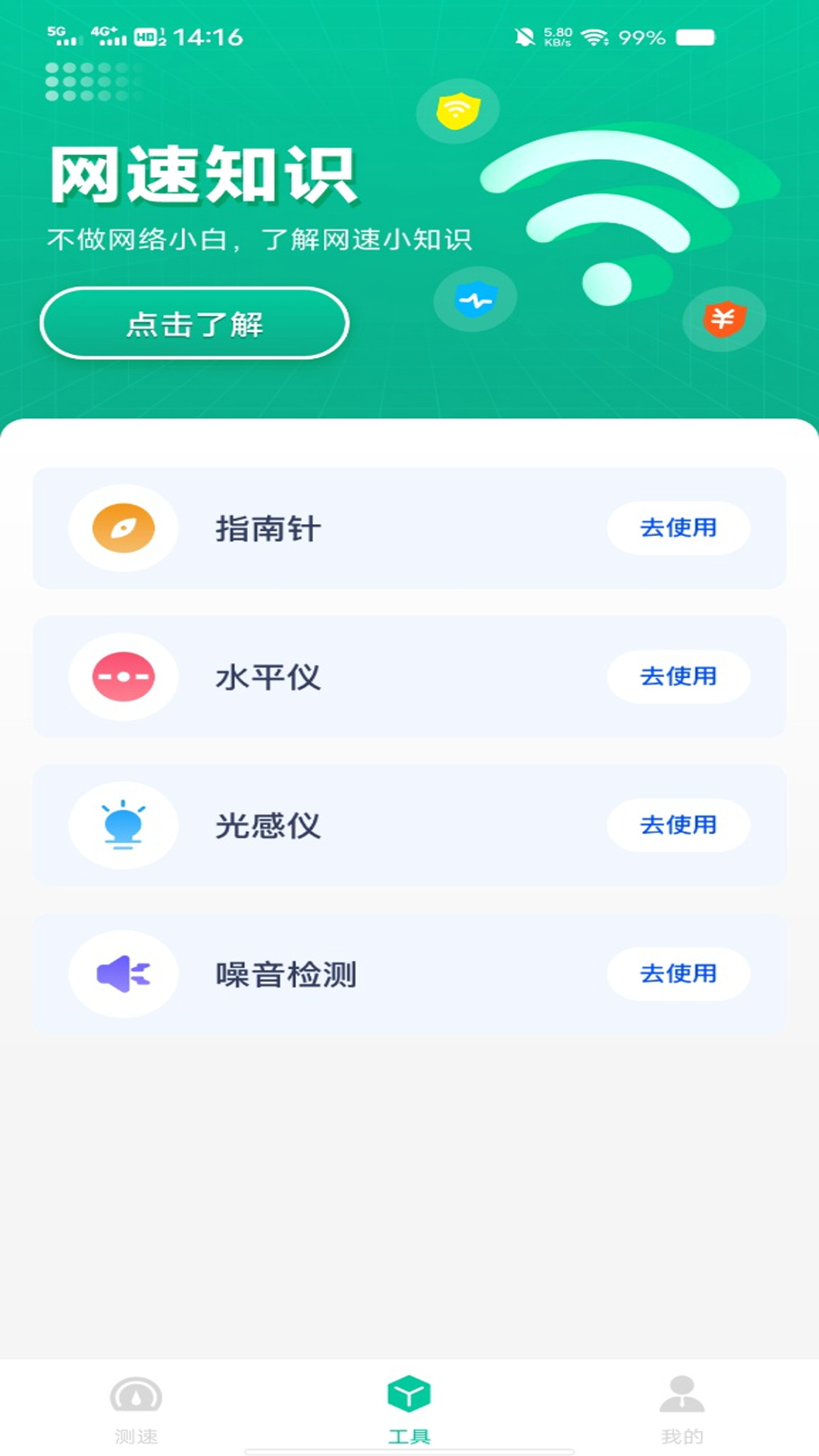
Task: Click 去使用 on the 噪音检测 row
Action: tap(678, 974)
